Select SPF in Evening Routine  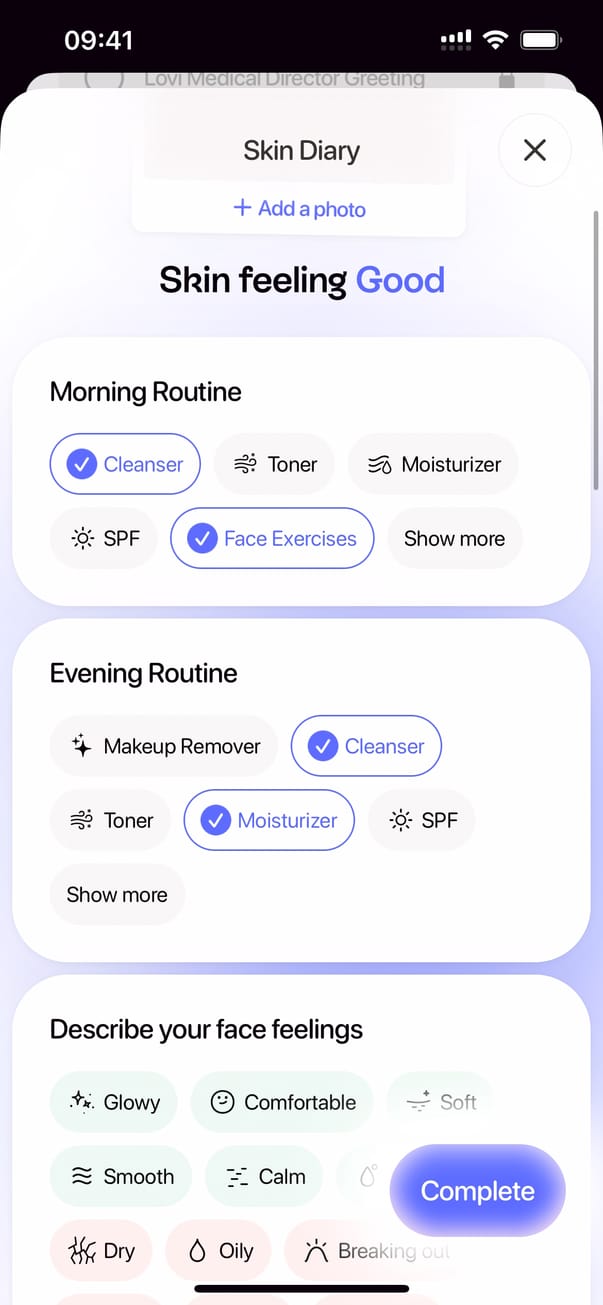click(422, 820)
